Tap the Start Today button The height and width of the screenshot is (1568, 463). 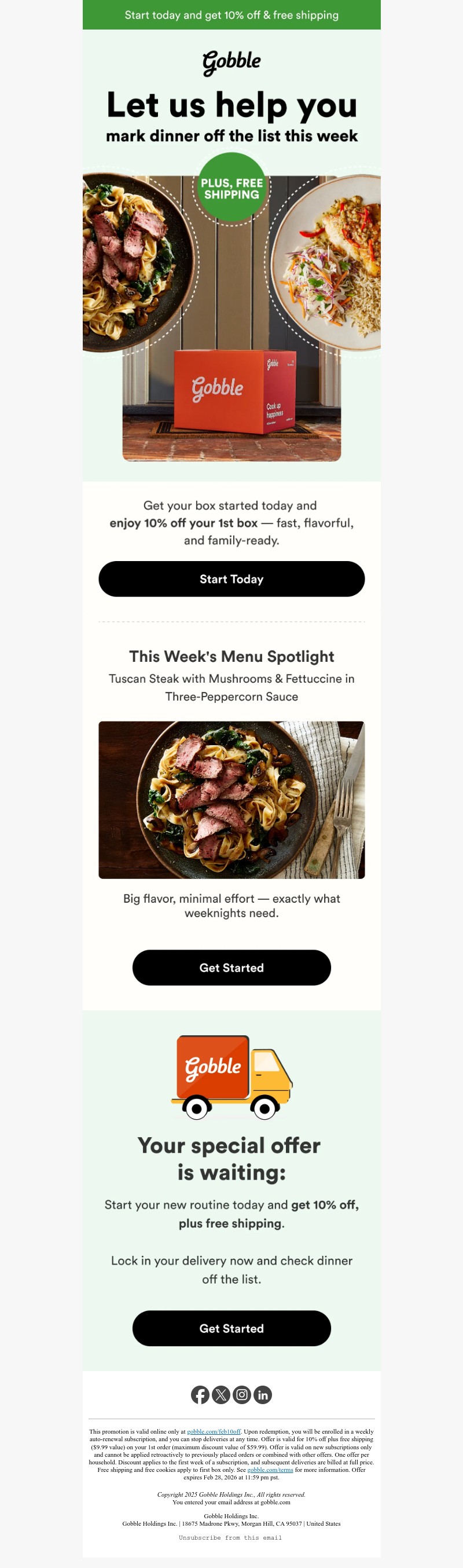tap(231, 579)
